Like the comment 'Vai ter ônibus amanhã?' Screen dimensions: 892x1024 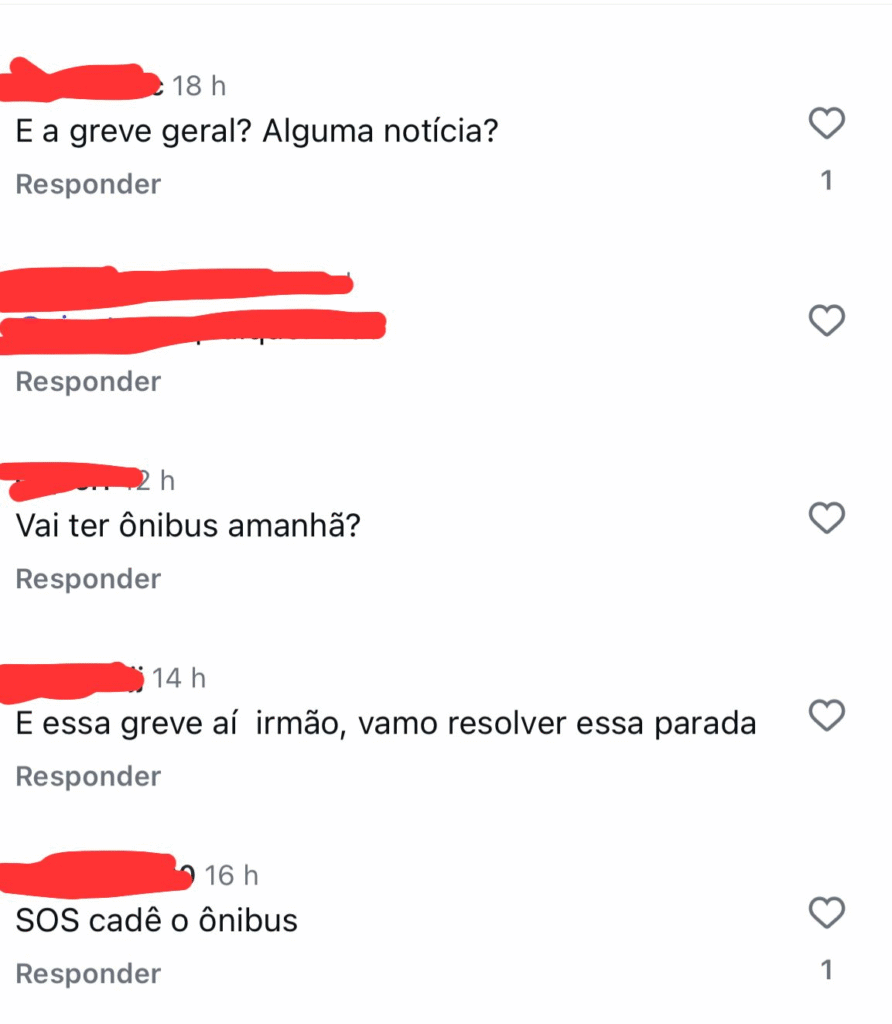(x=826, y=518)
